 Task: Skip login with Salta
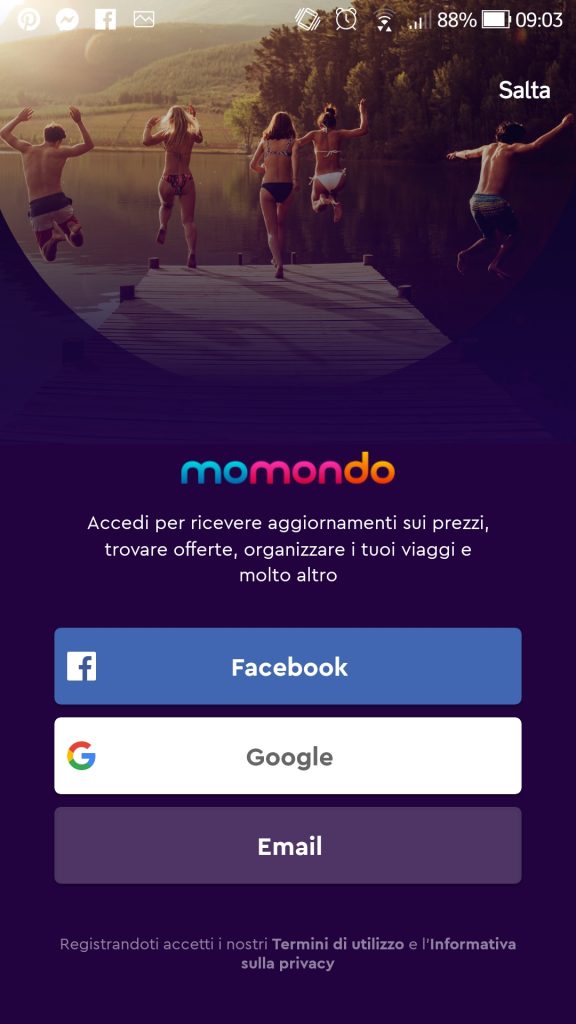524,90
